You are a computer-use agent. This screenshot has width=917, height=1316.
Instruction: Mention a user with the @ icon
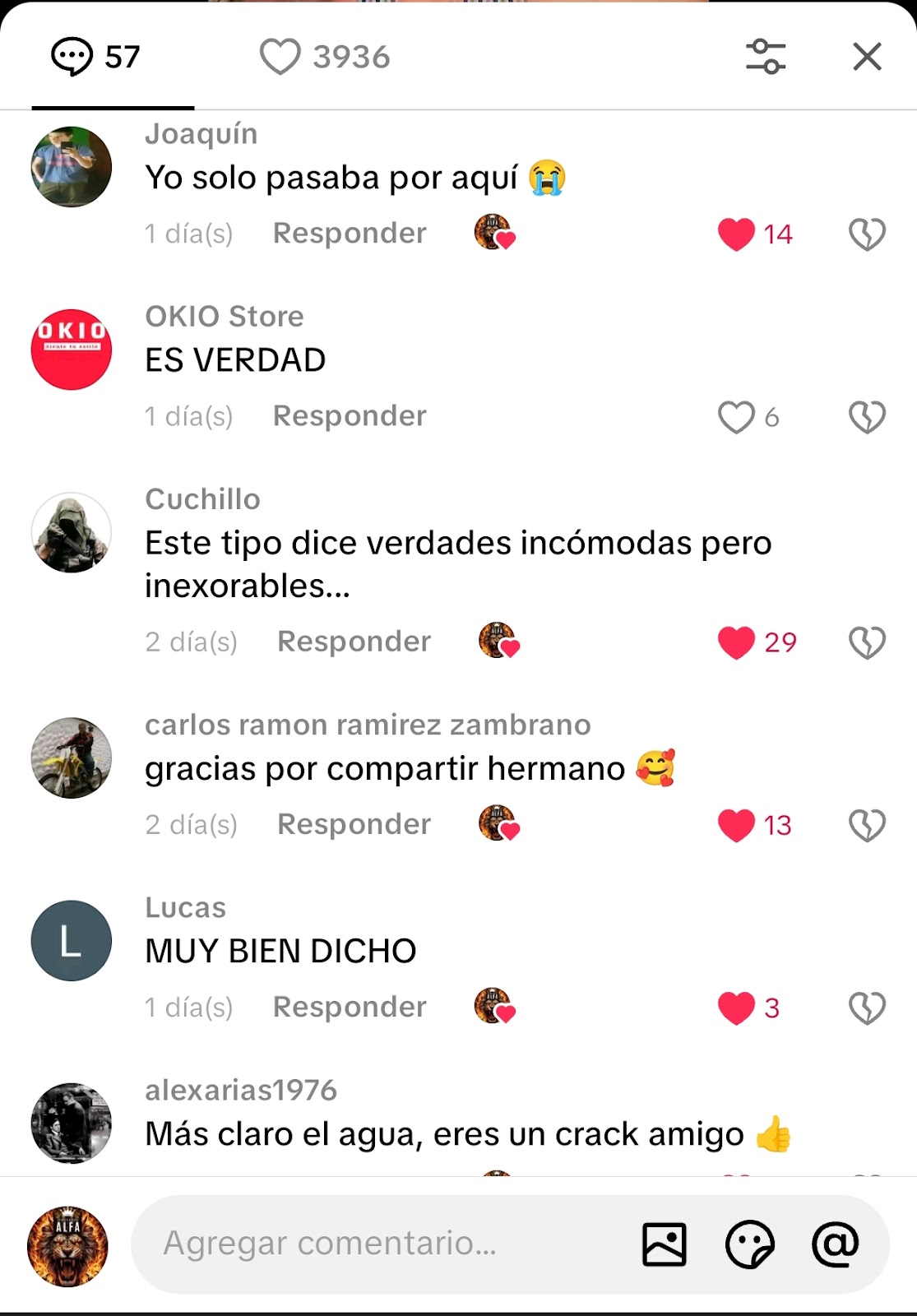pos(835,1244)
